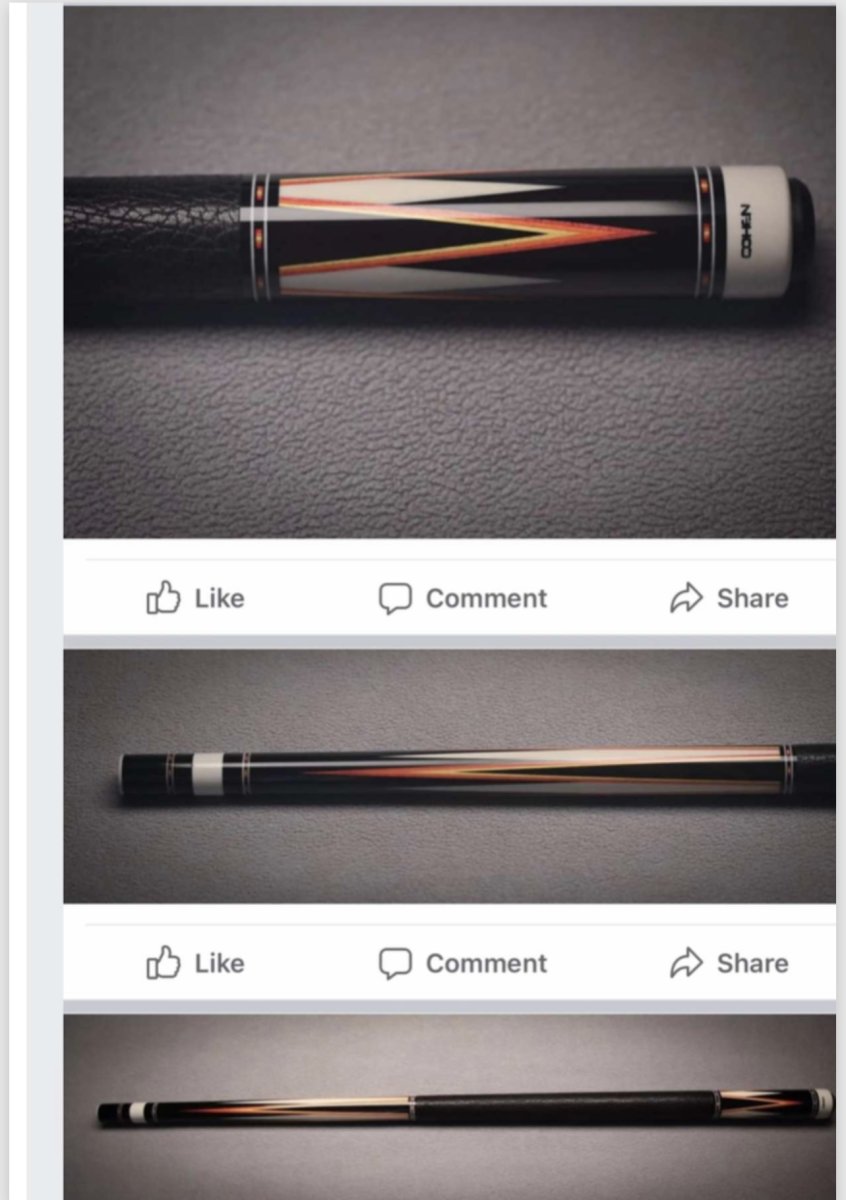Comment on the close-up Cohen cue butt photo
This screenshot has height=1200, width=846.
click(463, 598)
